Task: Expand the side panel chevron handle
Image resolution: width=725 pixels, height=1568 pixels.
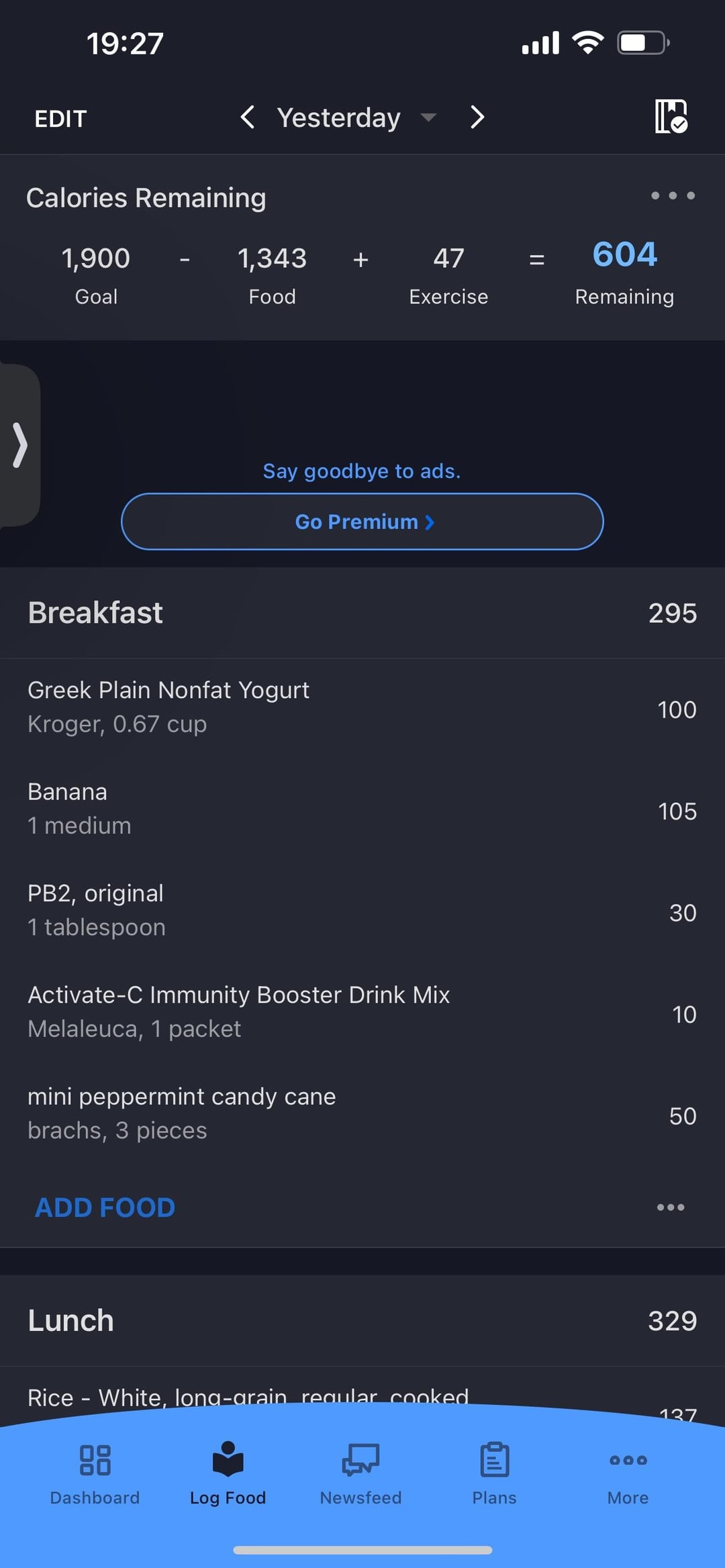Action: click(20, 445)
